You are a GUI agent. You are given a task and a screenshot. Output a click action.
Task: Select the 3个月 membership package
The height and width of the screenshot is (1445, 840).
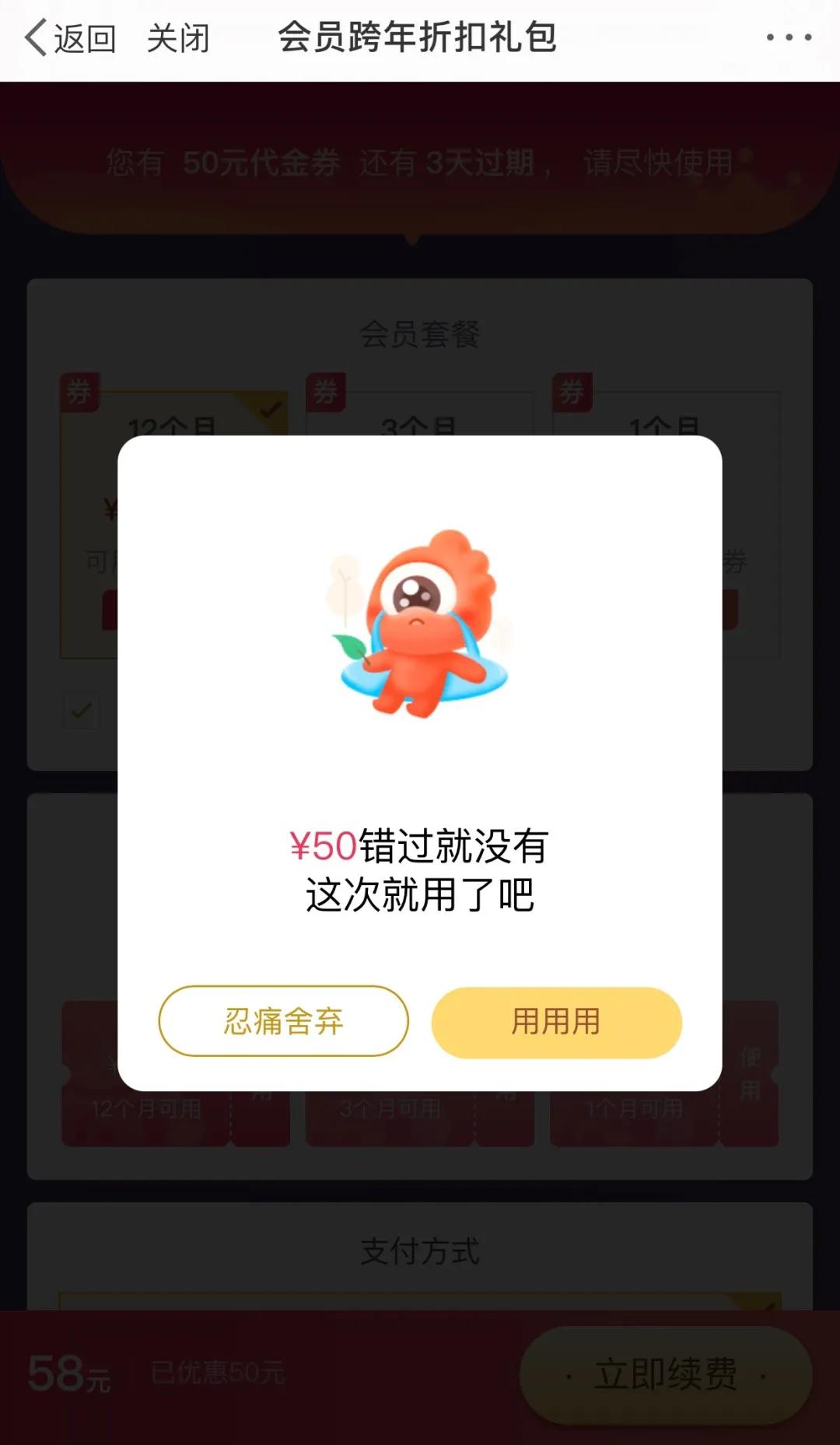point(420,424)
